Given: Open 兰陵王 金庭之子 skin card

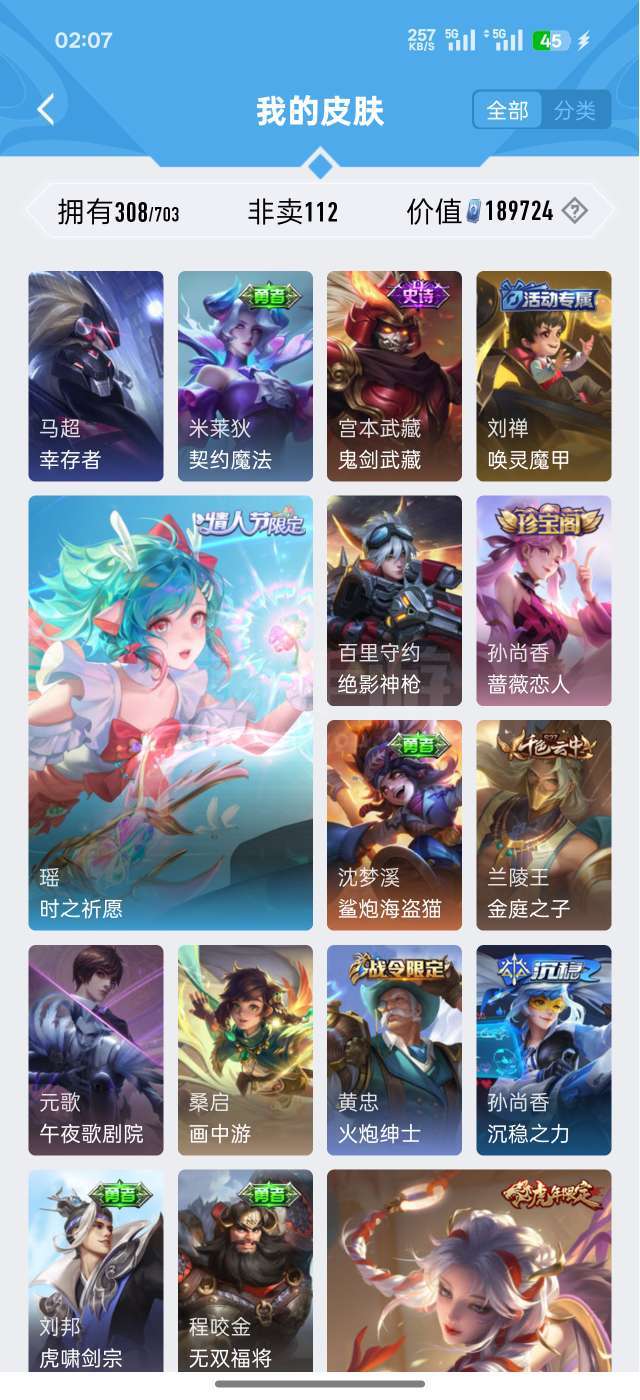Looking at the screenshot, I should tap(544, 825).
